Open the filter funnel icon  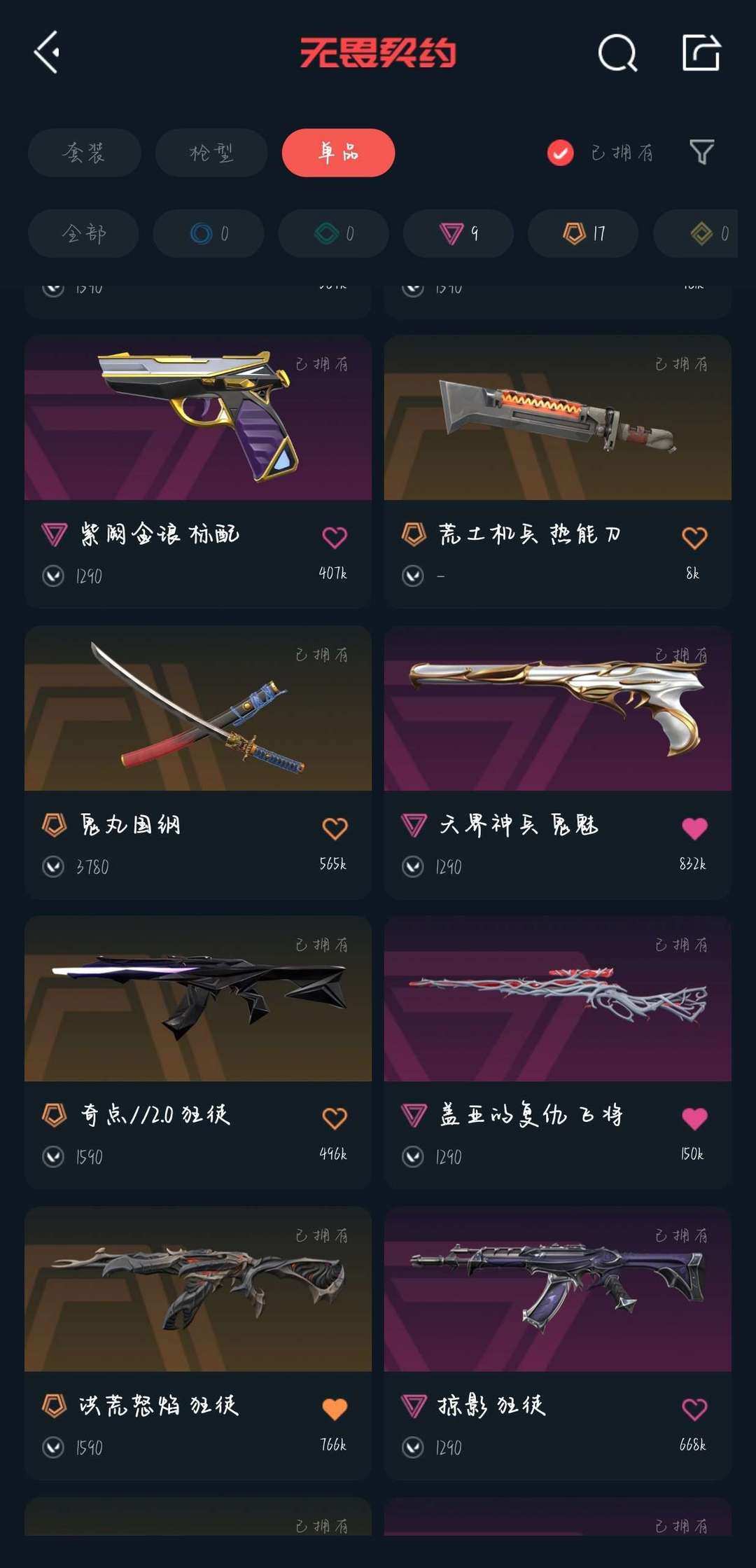click(x=701, y=152)
